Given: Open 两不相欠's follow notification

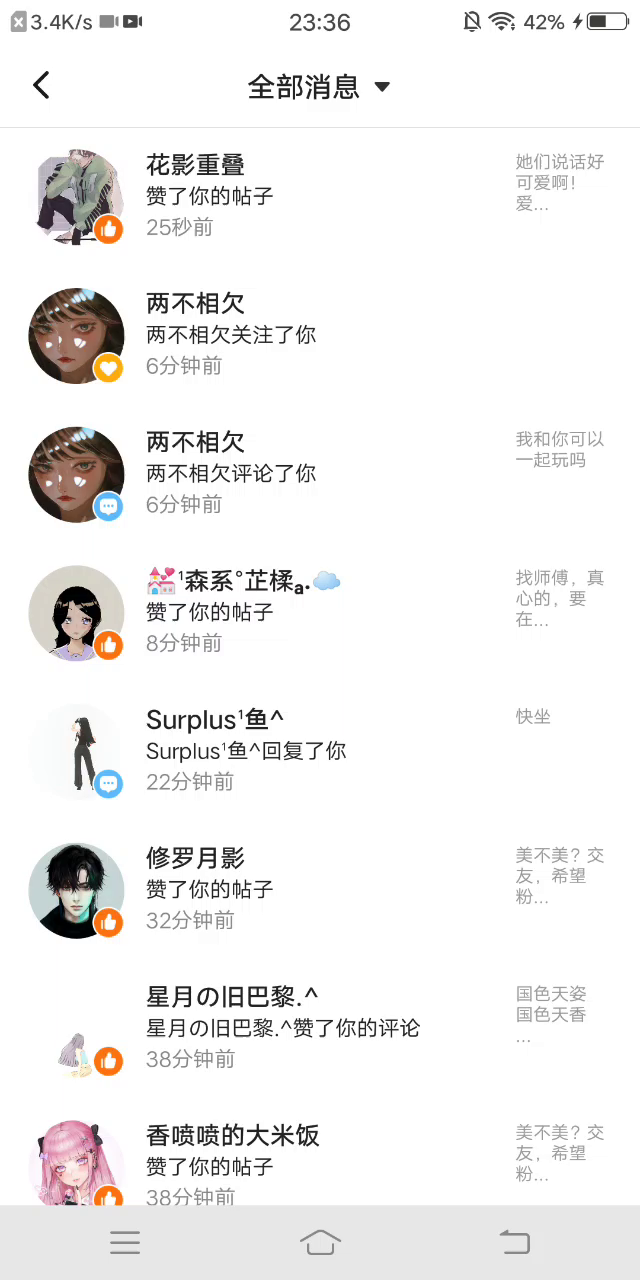Looking at the screenshot, I should [x=320, y=335].
